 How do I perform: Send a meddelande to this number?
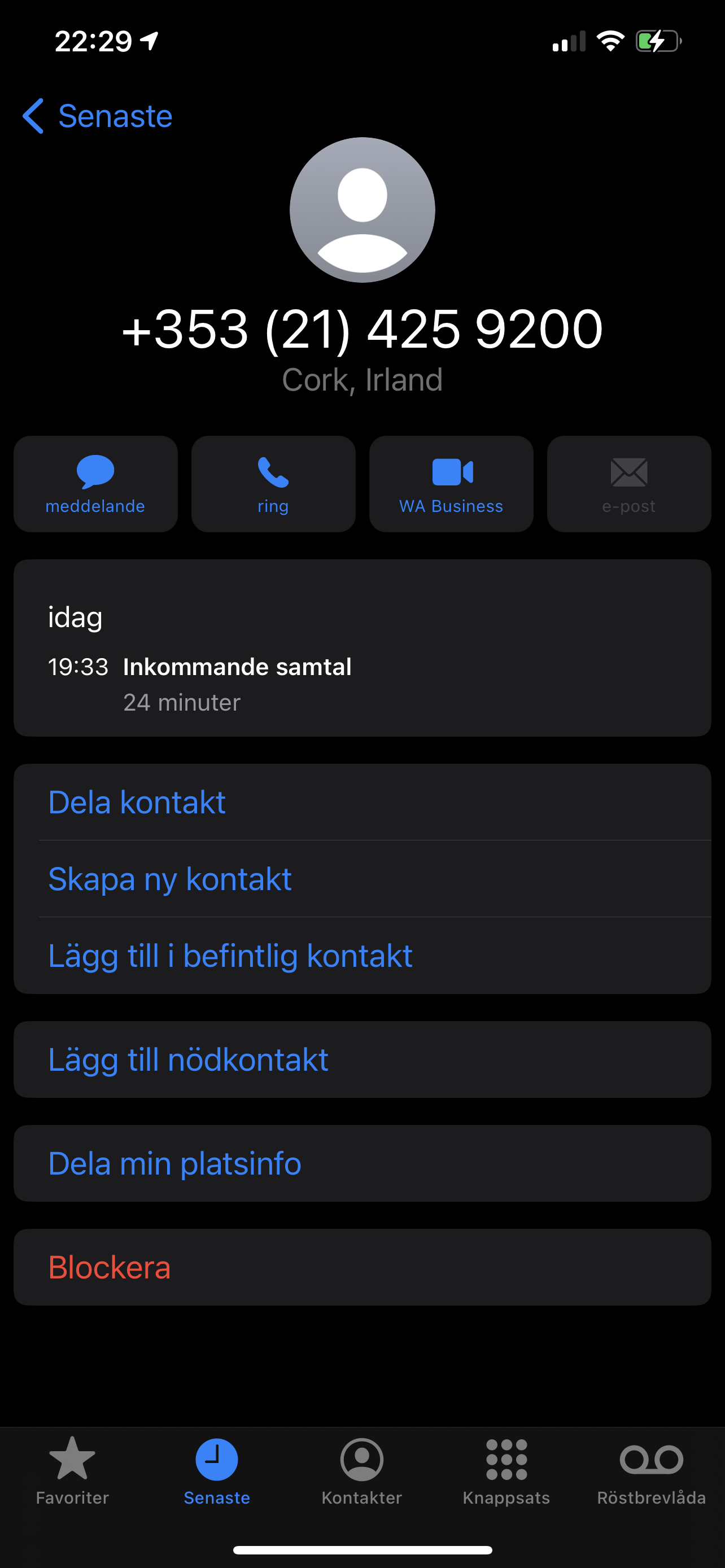pyautogui.click(x=95, y=484)
